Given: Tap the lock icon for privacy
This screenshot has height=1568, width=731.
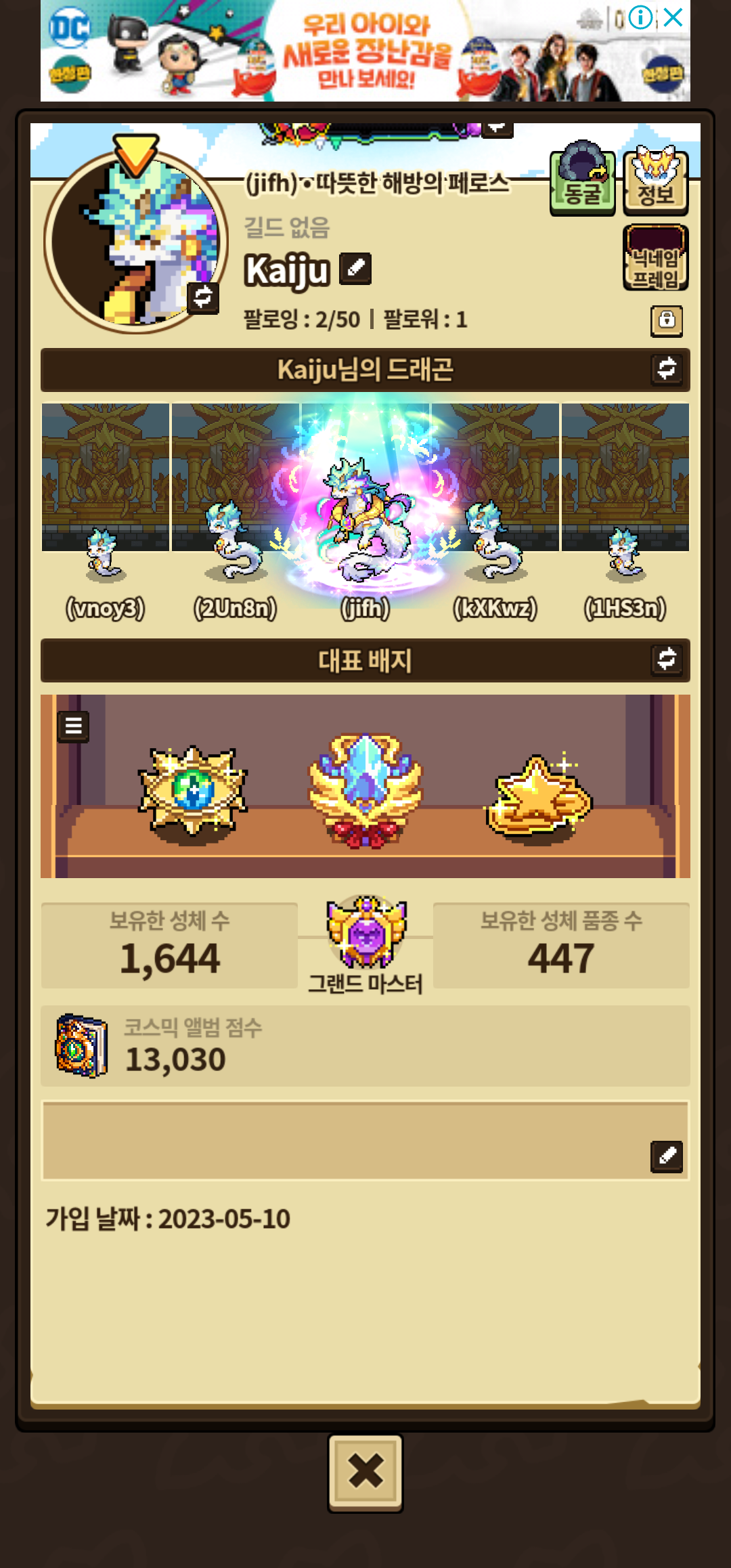Looking at the screenshot, I should click(x=667, y=320).
